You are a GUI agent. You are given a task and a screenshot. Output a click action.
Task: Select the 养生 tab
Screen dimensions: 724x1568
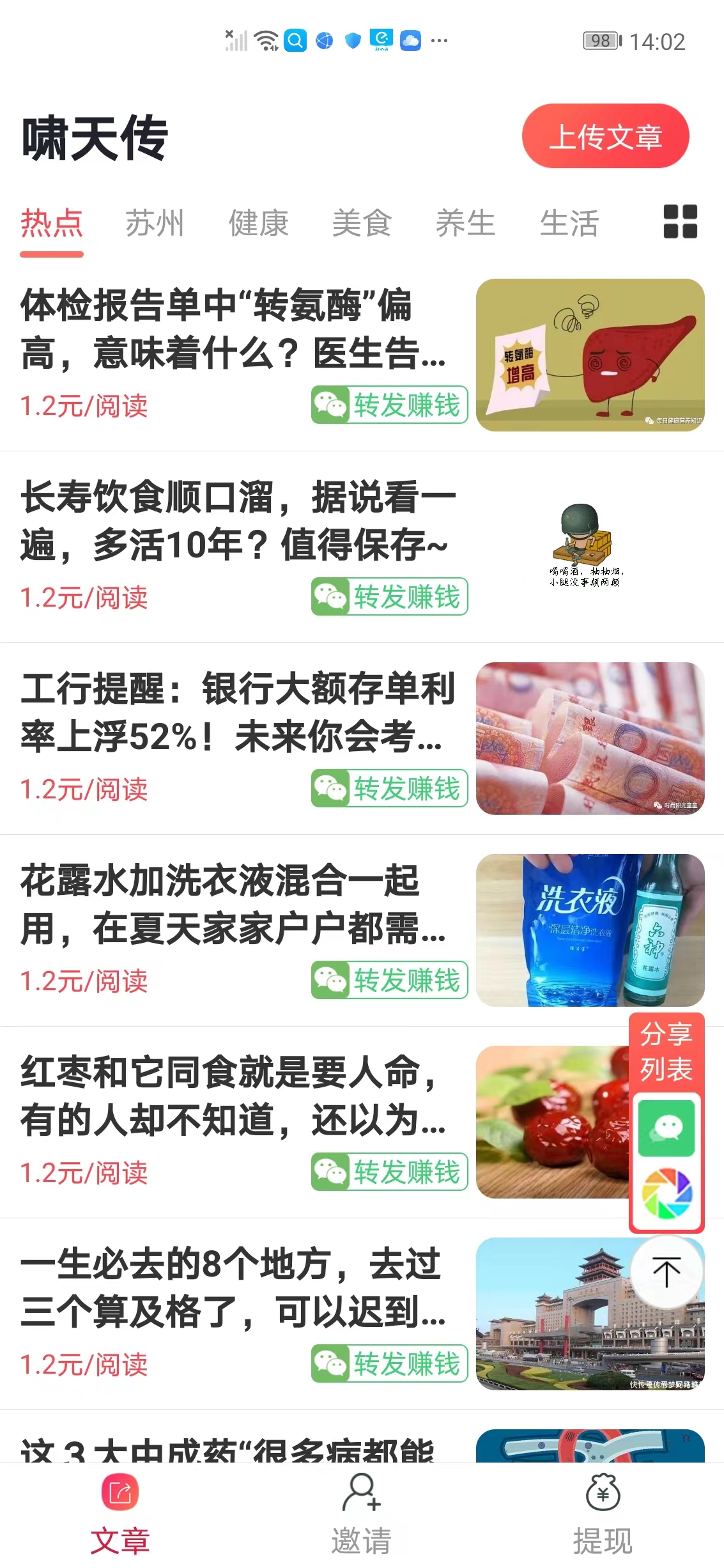click(466, 223)
